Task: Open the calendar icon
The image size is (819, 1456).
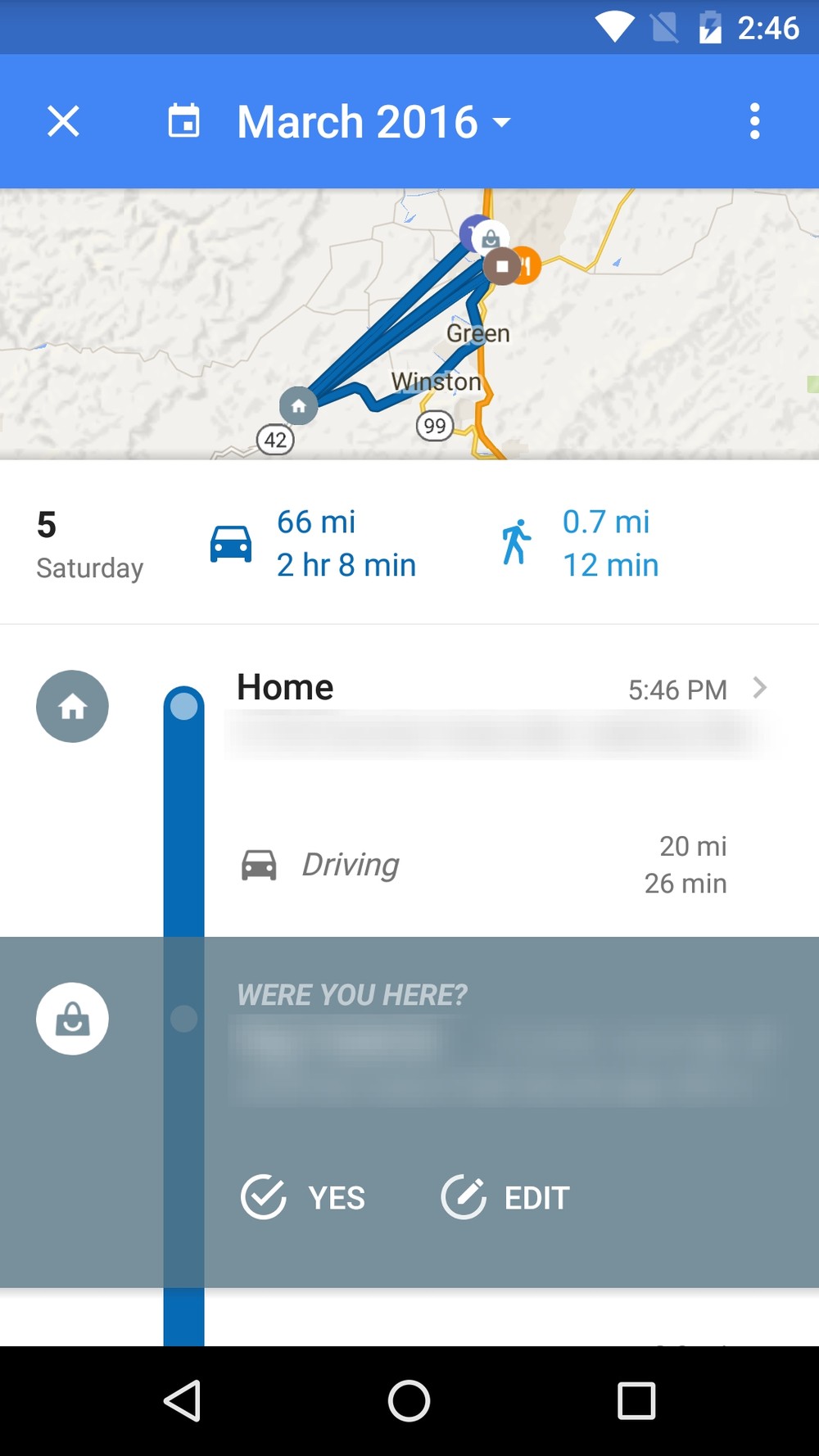Action: tap(183, 121)
